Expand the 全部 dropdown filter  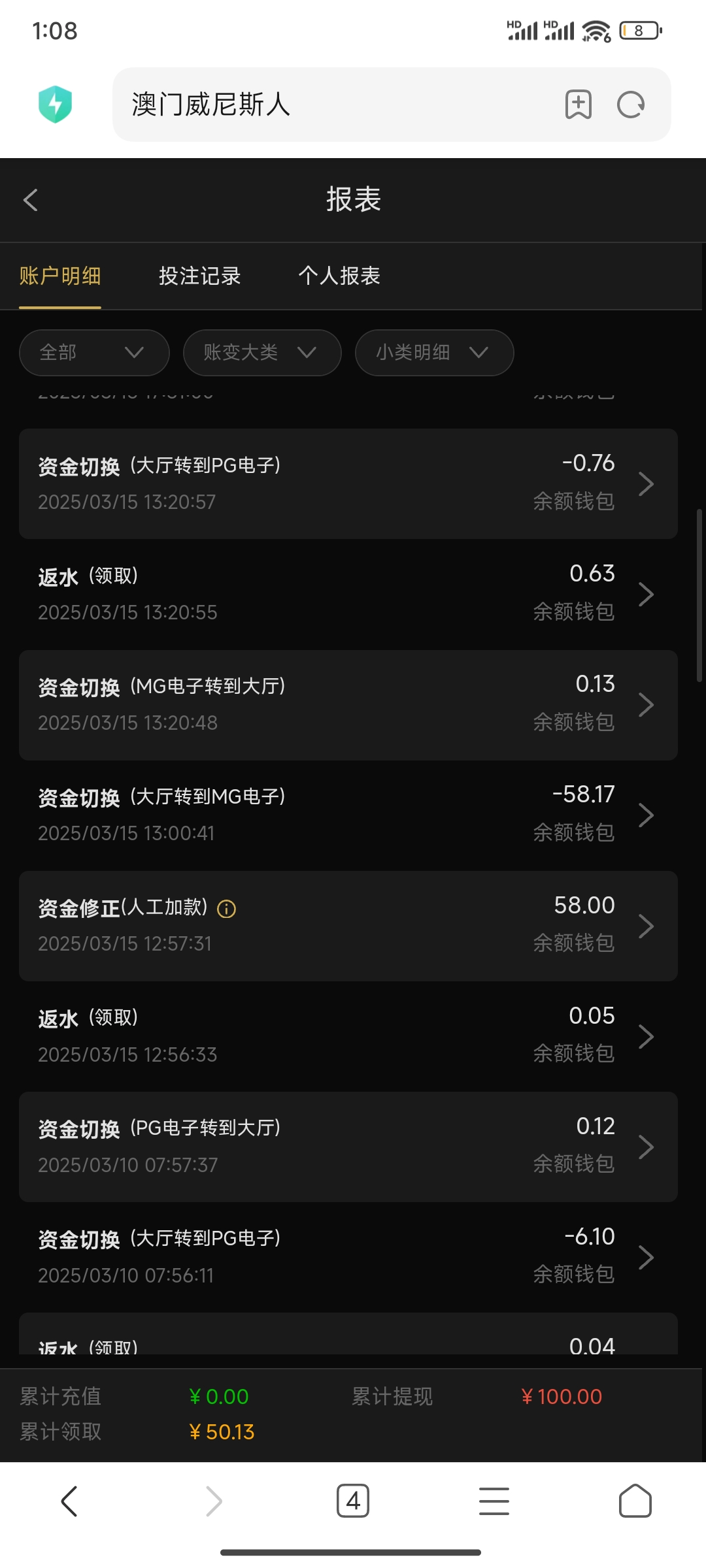[94, 353]
